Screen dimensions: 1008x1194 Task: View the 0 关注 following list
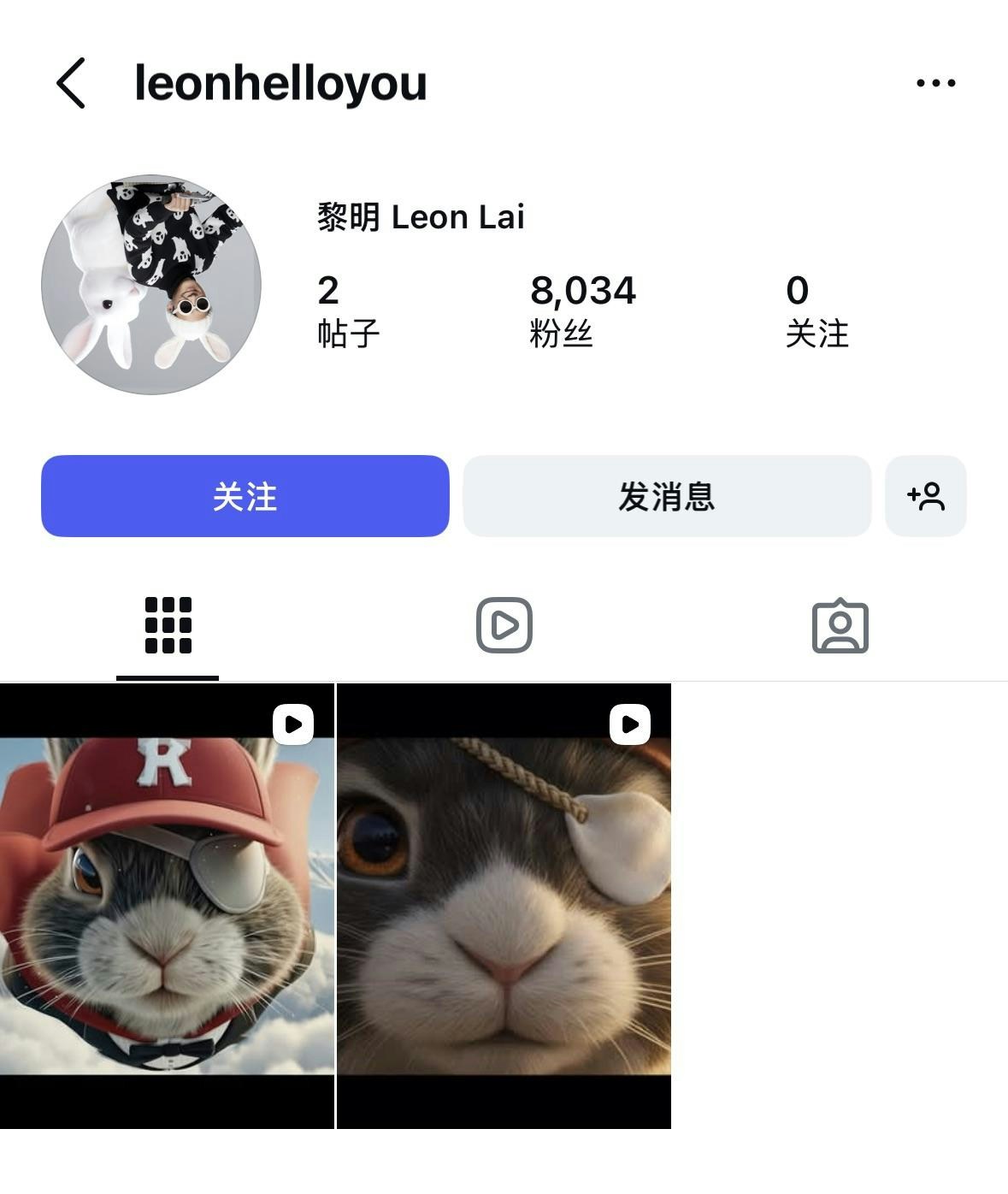coord(816,311)
